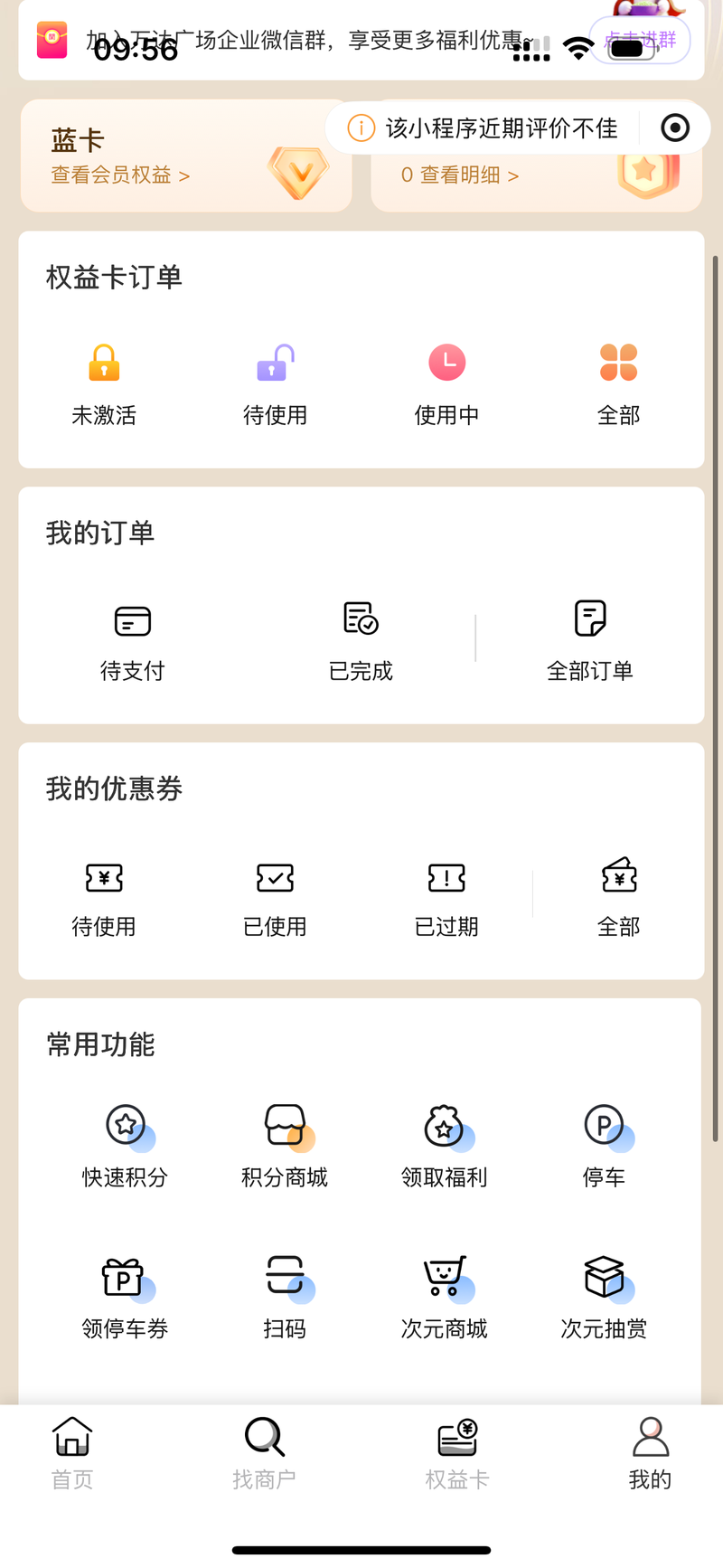Check 已过期 coupons
The image size is (723, 1568).
point(446,897)
